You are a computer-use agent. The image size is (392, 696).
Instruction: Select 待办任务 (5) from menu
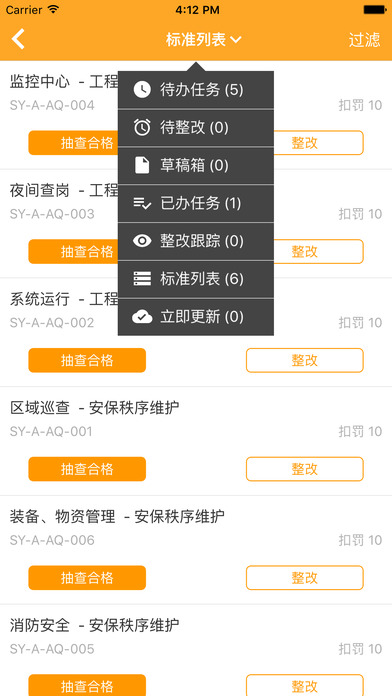click(196, 90)
